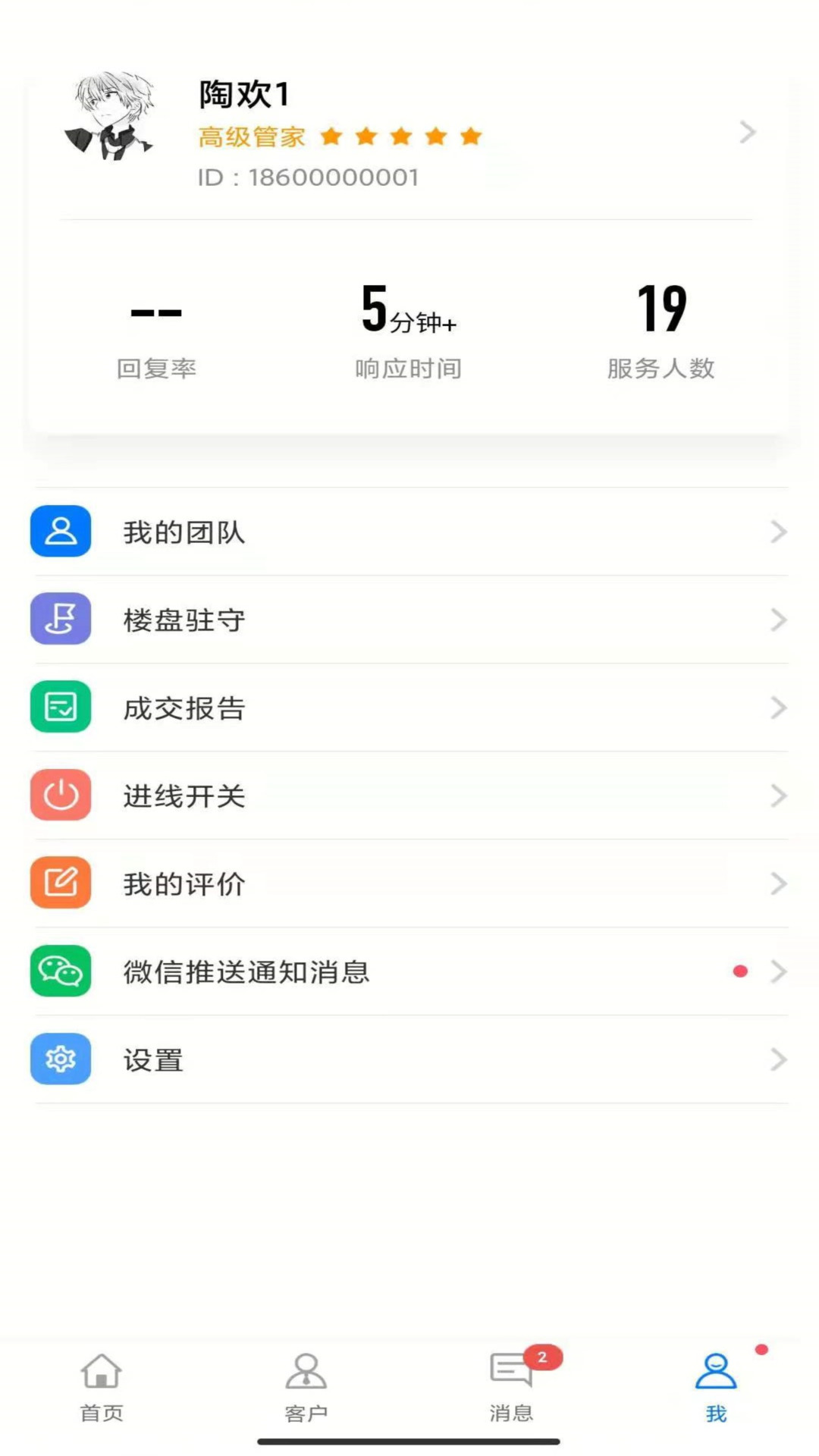Screen dimensions: 819x1456
Task: Open 成交报告 row
Action: 409,708
